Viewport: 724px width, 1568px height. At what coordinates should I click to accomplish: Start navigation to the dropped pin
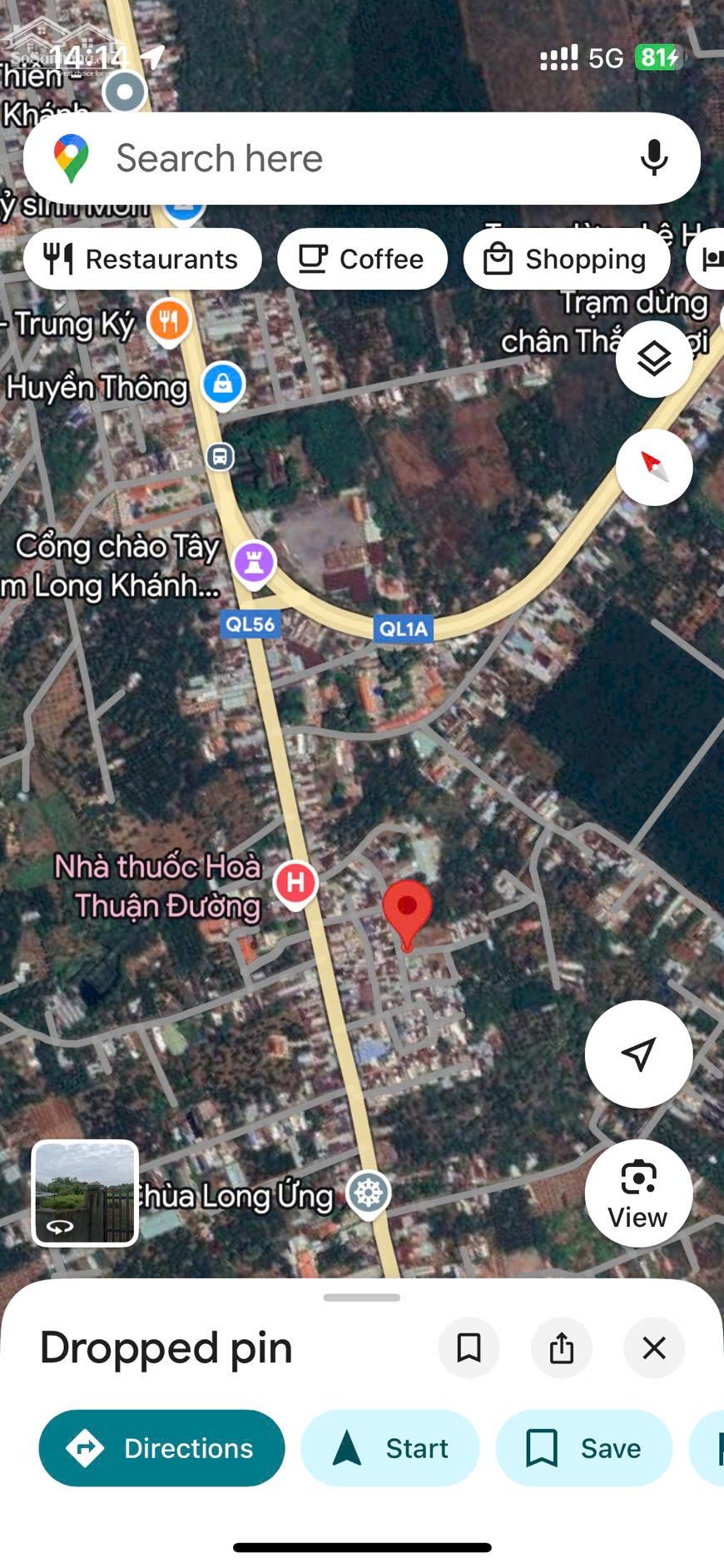tap(390, 1448)
